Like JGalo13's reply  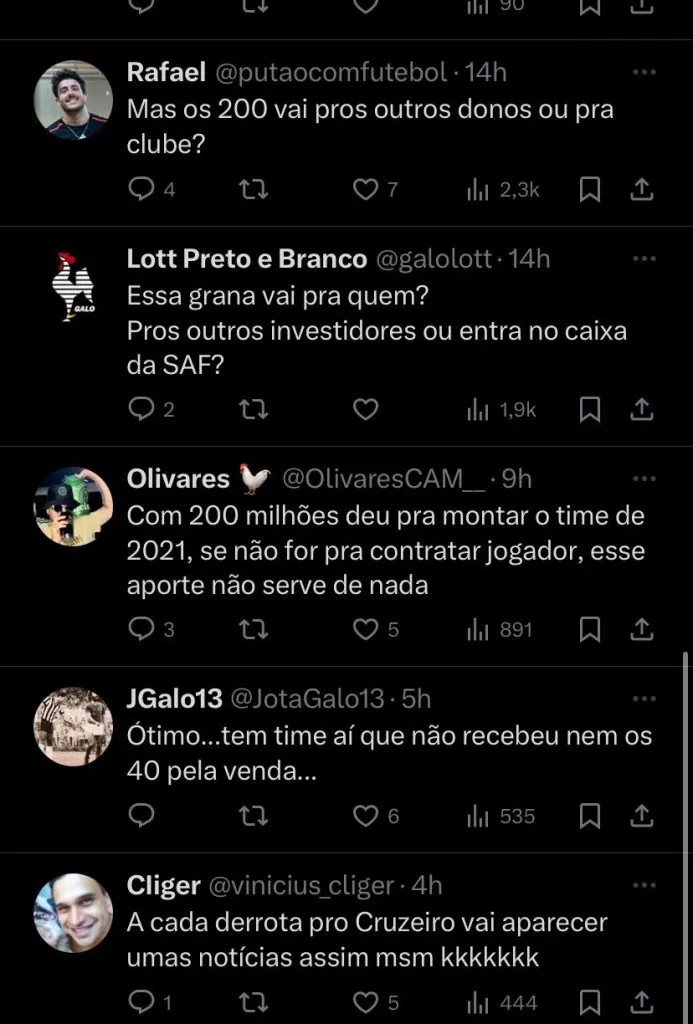(x=366, y=816)
